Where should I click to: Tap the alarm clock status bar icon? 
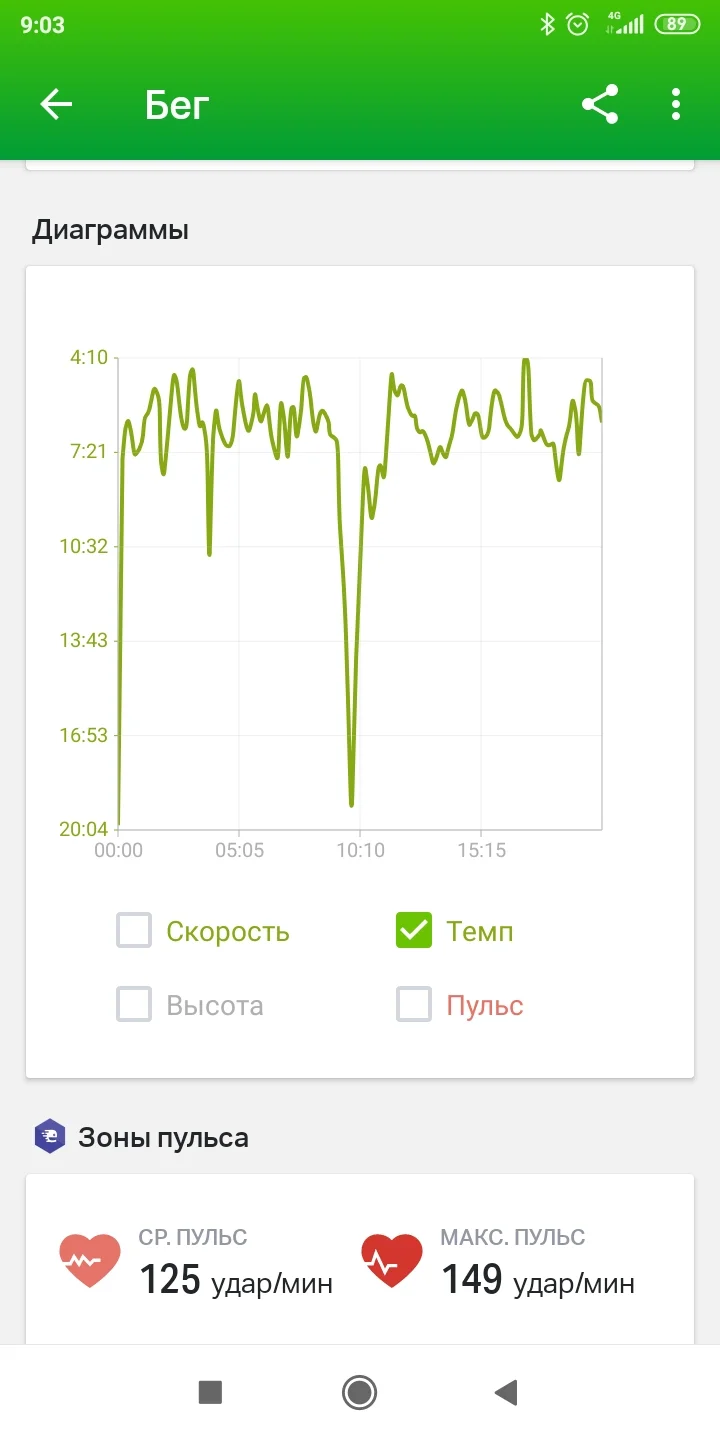(576, 23)
